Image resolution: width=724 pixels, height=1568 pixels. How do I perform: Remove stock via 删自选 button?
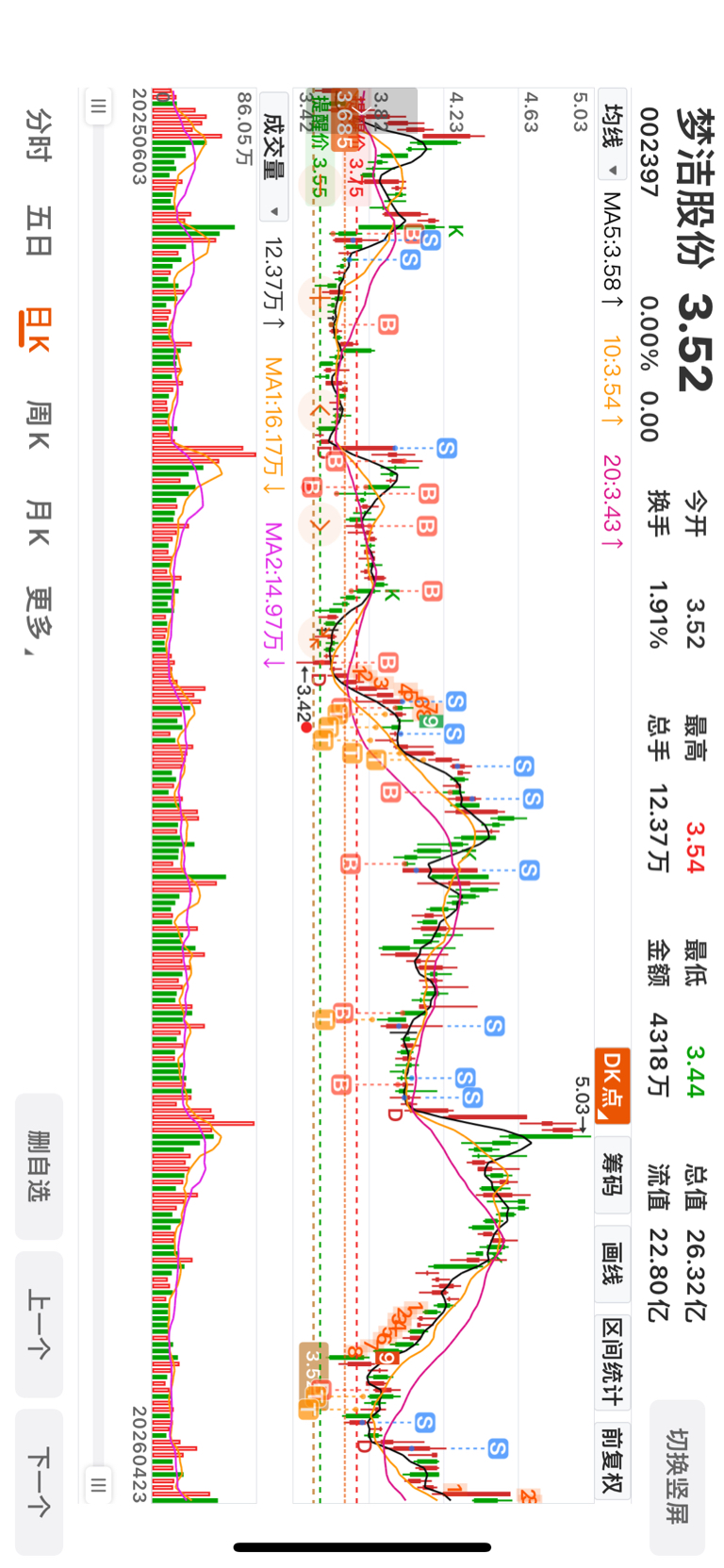click(39, 1166)
